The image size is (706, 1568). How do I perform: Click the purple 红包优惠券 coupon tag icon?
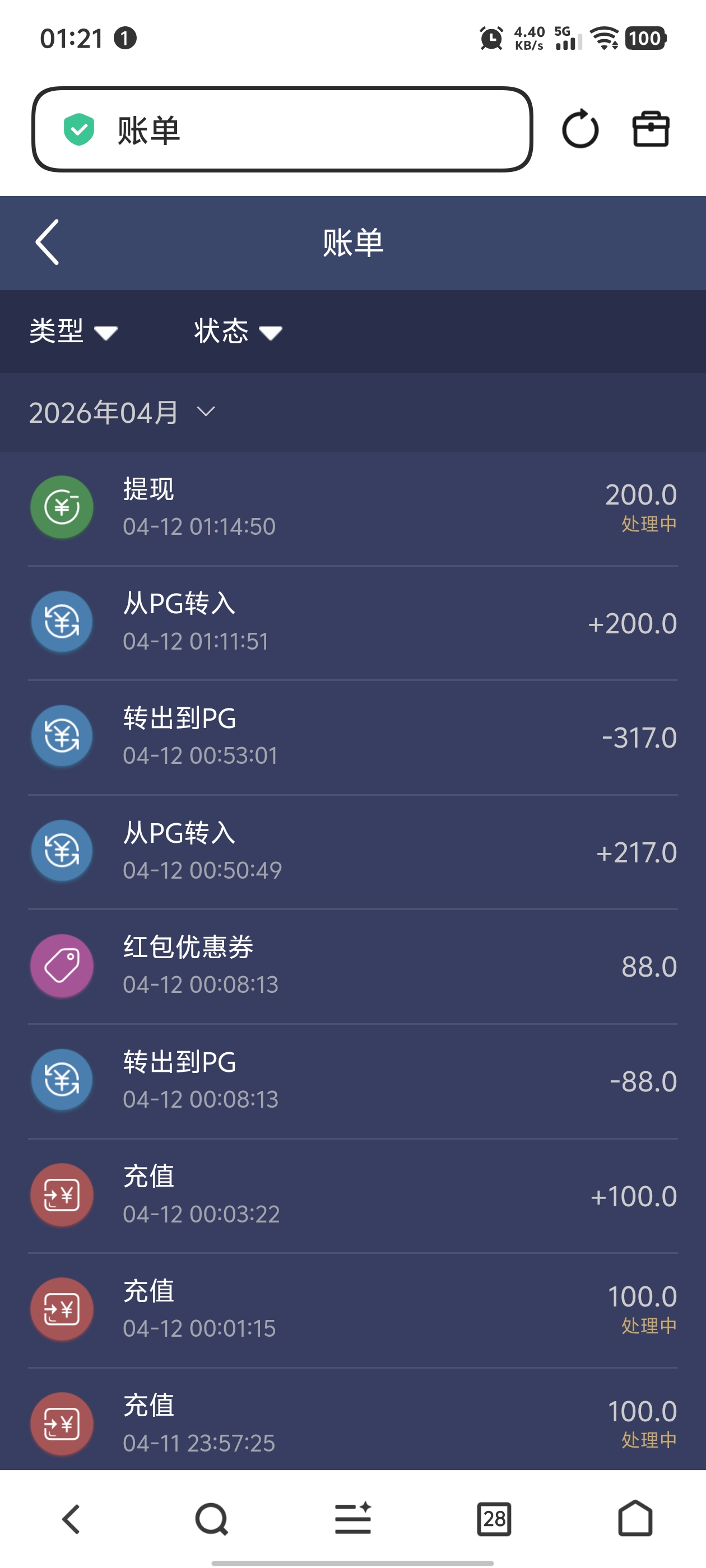click(61, 966)
